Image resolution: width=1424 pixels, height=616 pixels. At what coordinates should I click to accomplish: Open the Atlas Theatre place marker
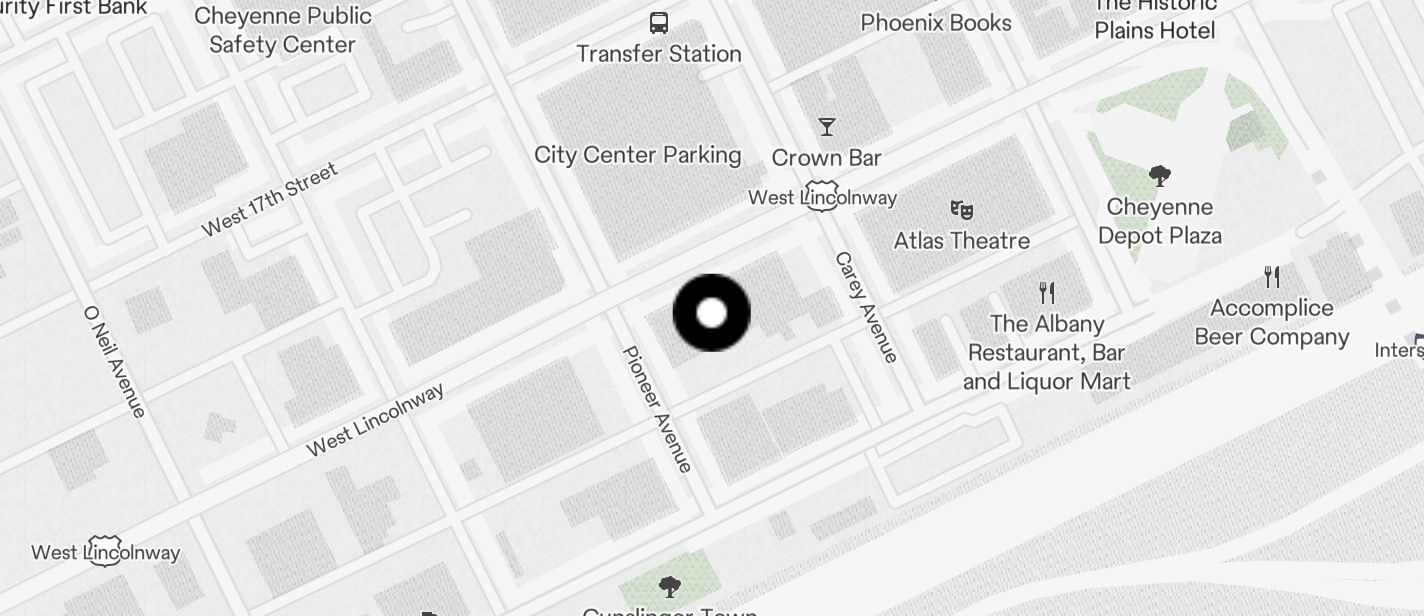coord(961,210)
